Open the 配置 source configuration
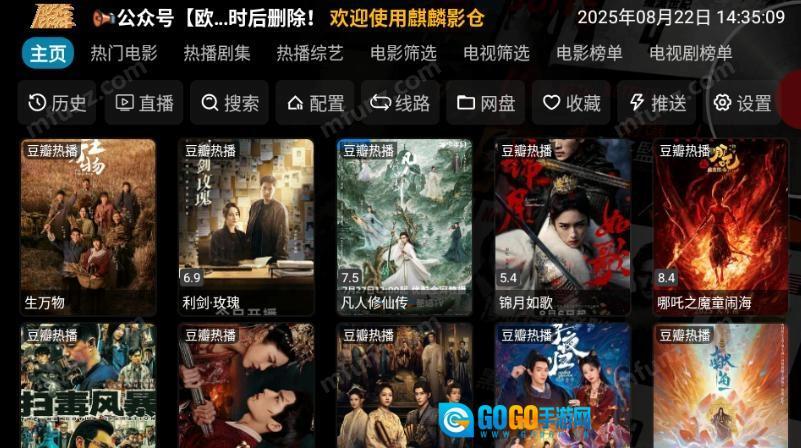Image resolution: width=801 pixels, height=448 pixels. point(316,103)
